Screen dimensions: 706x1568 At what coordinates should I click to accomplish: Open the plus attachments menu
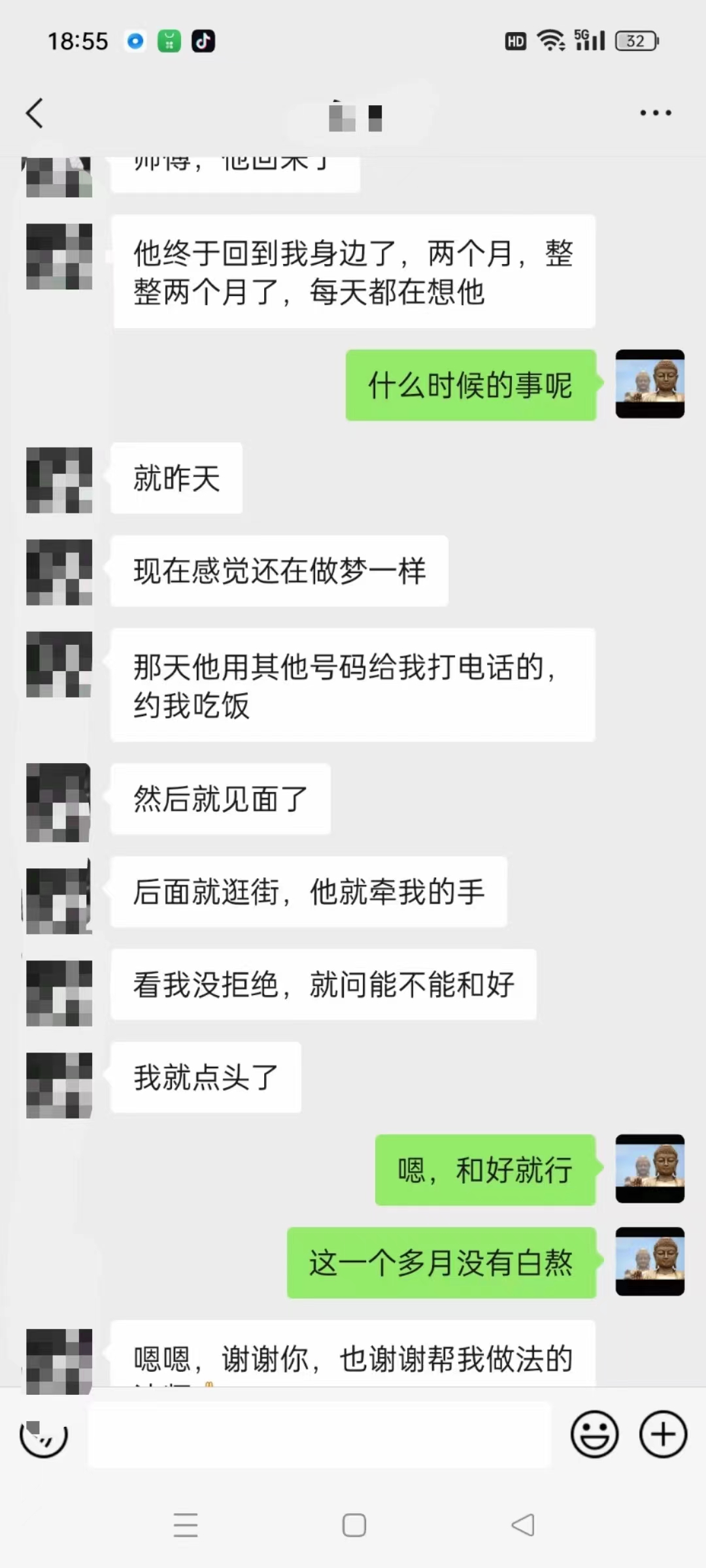pos(663,1435)
